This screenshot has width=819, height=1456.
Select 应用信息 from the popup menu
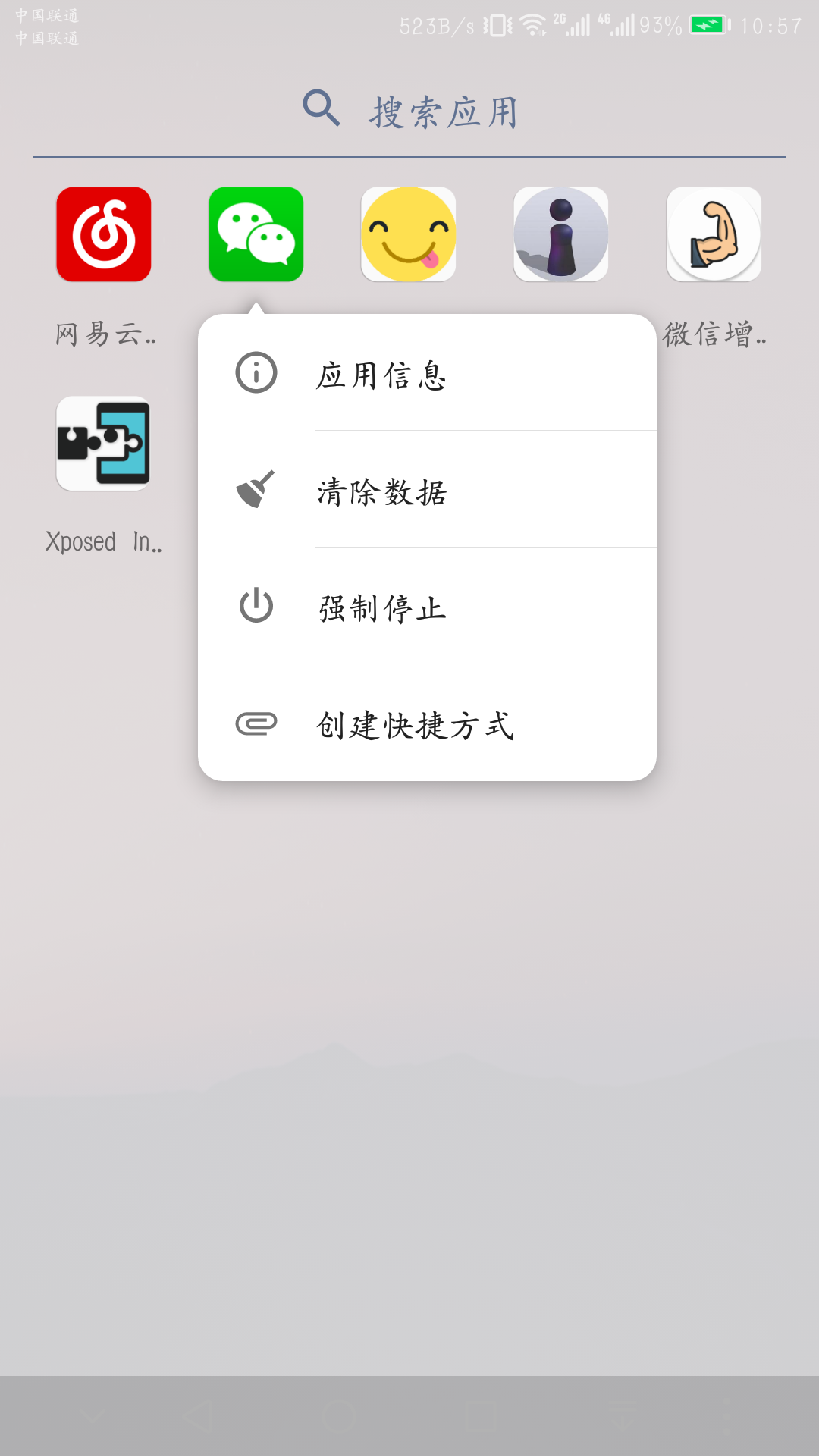tap(427, 374)
